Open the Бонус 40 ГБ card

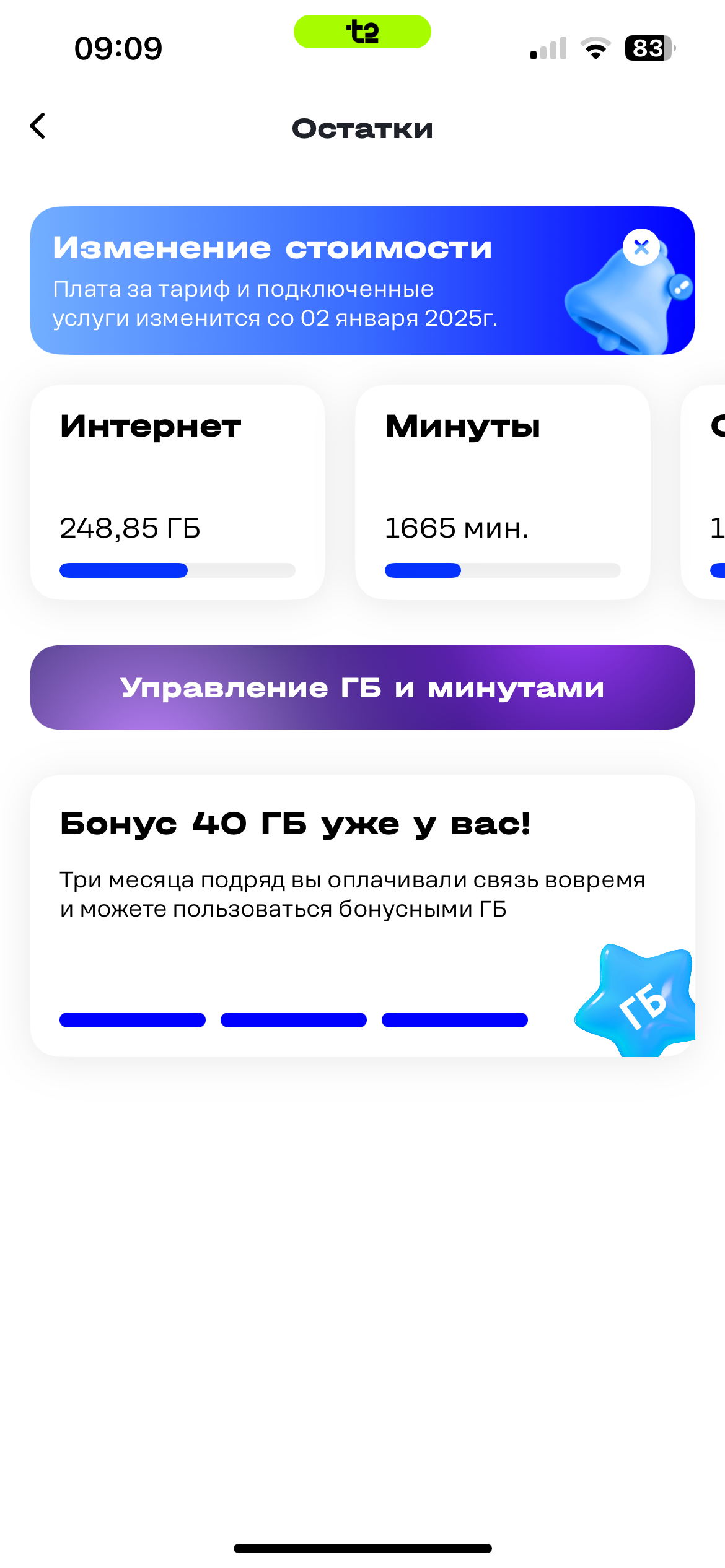pyautogui.click(x=362, y=916)
